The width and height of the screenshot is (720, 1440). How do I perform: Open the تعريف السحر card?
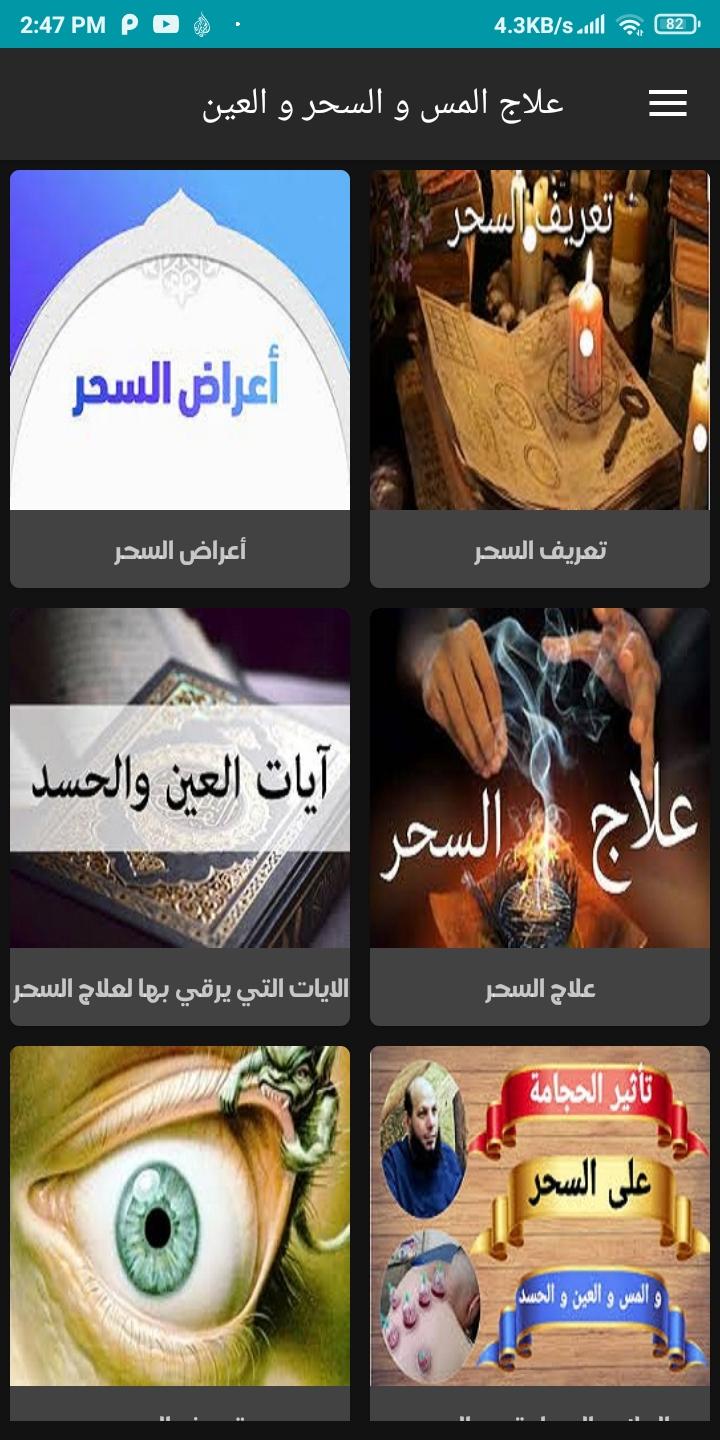540,378
